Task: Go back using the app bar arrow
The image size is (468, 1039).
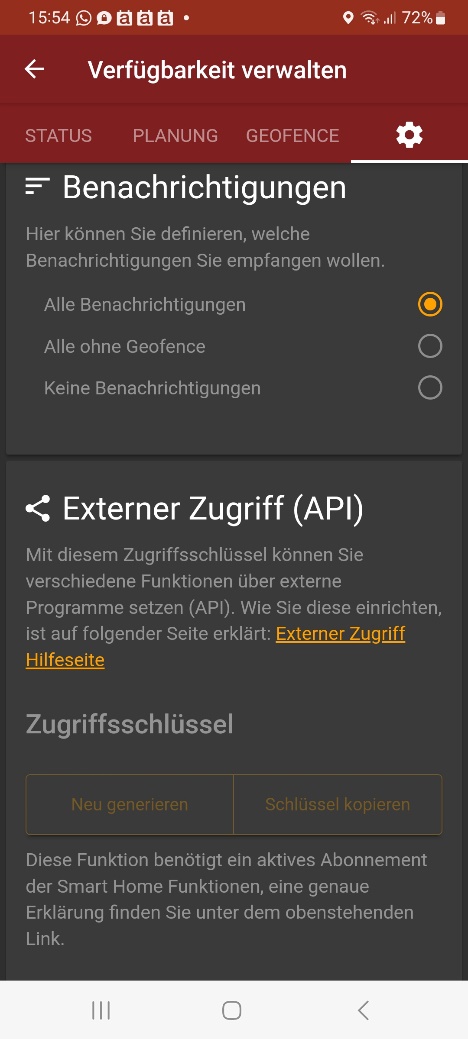Action: [34, 69]
